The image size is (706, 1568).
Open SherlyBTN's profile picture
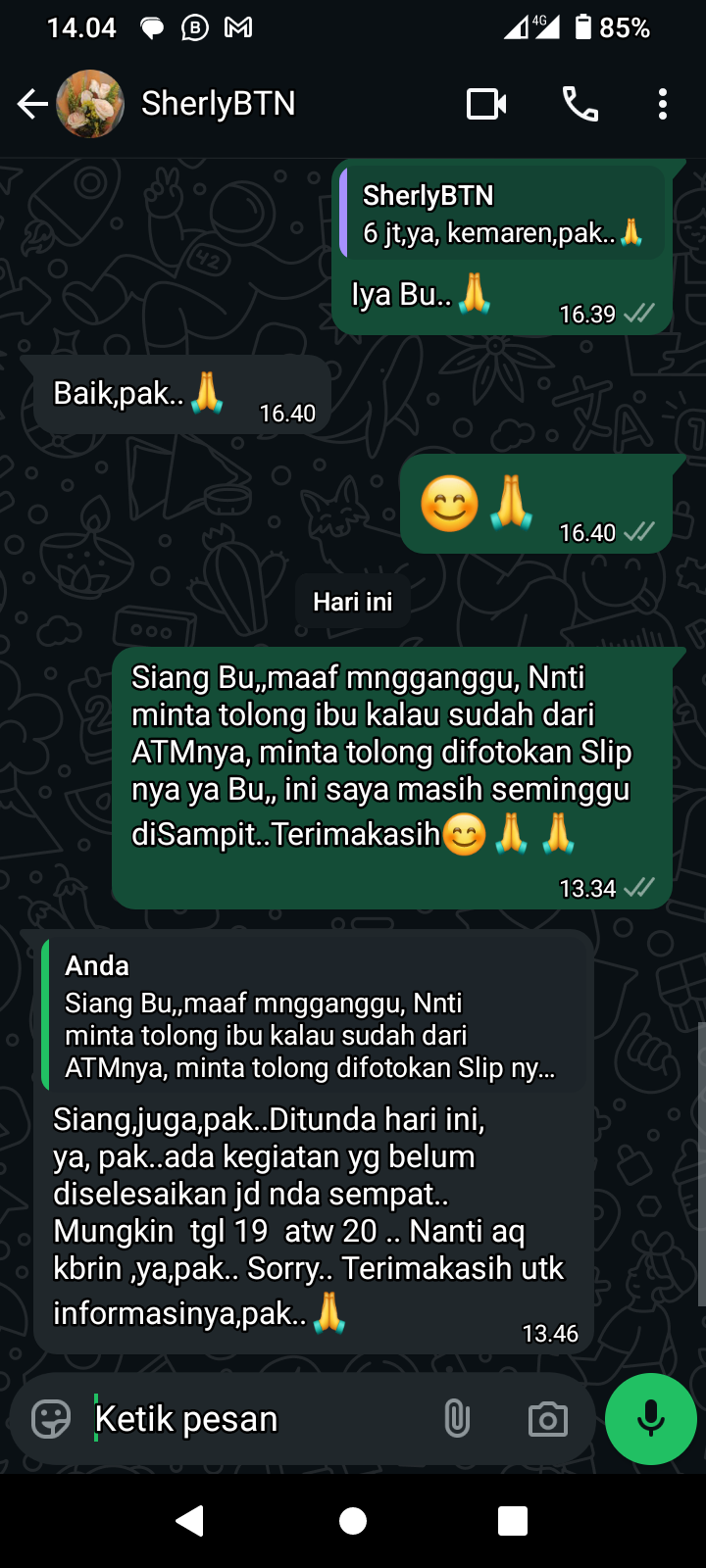tap(90, 104)
